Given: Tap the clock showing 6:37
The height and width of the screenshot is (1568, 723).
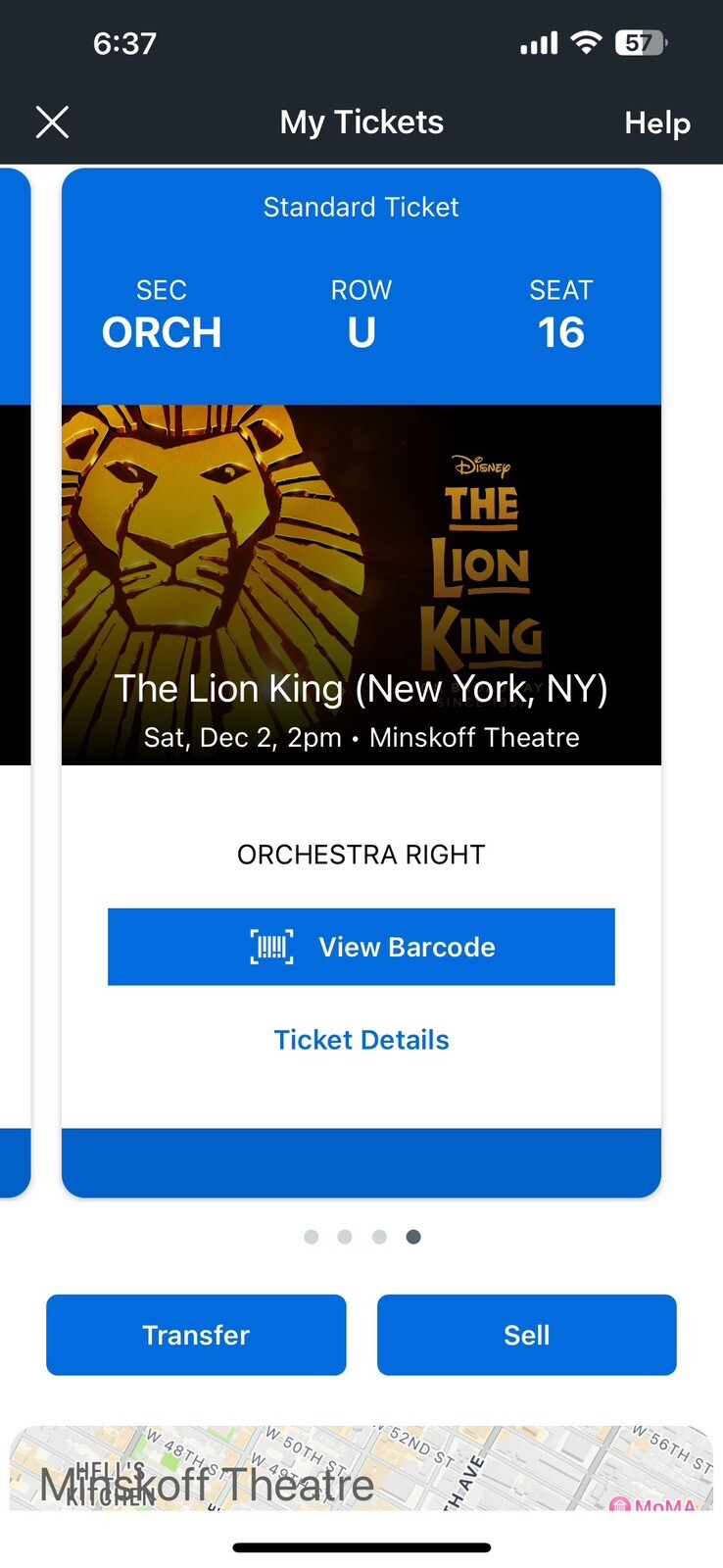Looking at the screenshot, I should coord(124,41).
